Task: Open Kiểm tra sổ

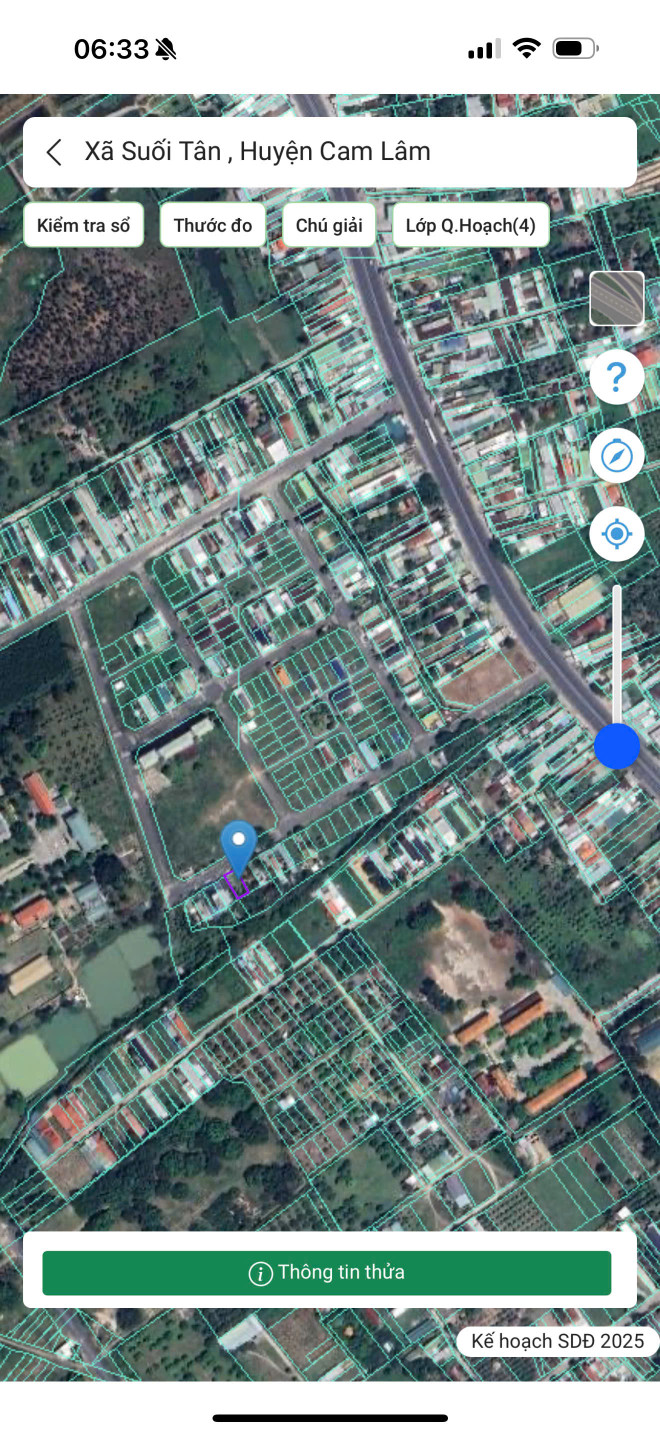Action: pos(84,226)
